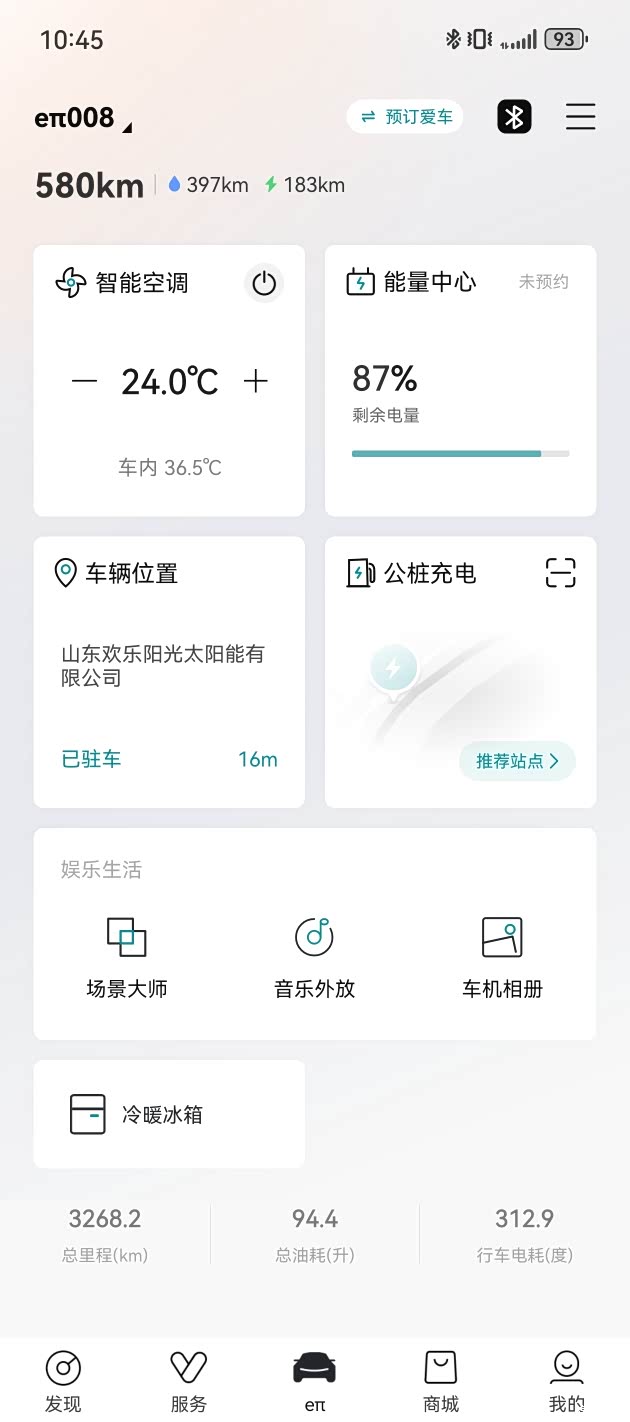The width and height of the screenshot is (630, 1422).
Task: Launch 场景大师
Action: [127, 957]
